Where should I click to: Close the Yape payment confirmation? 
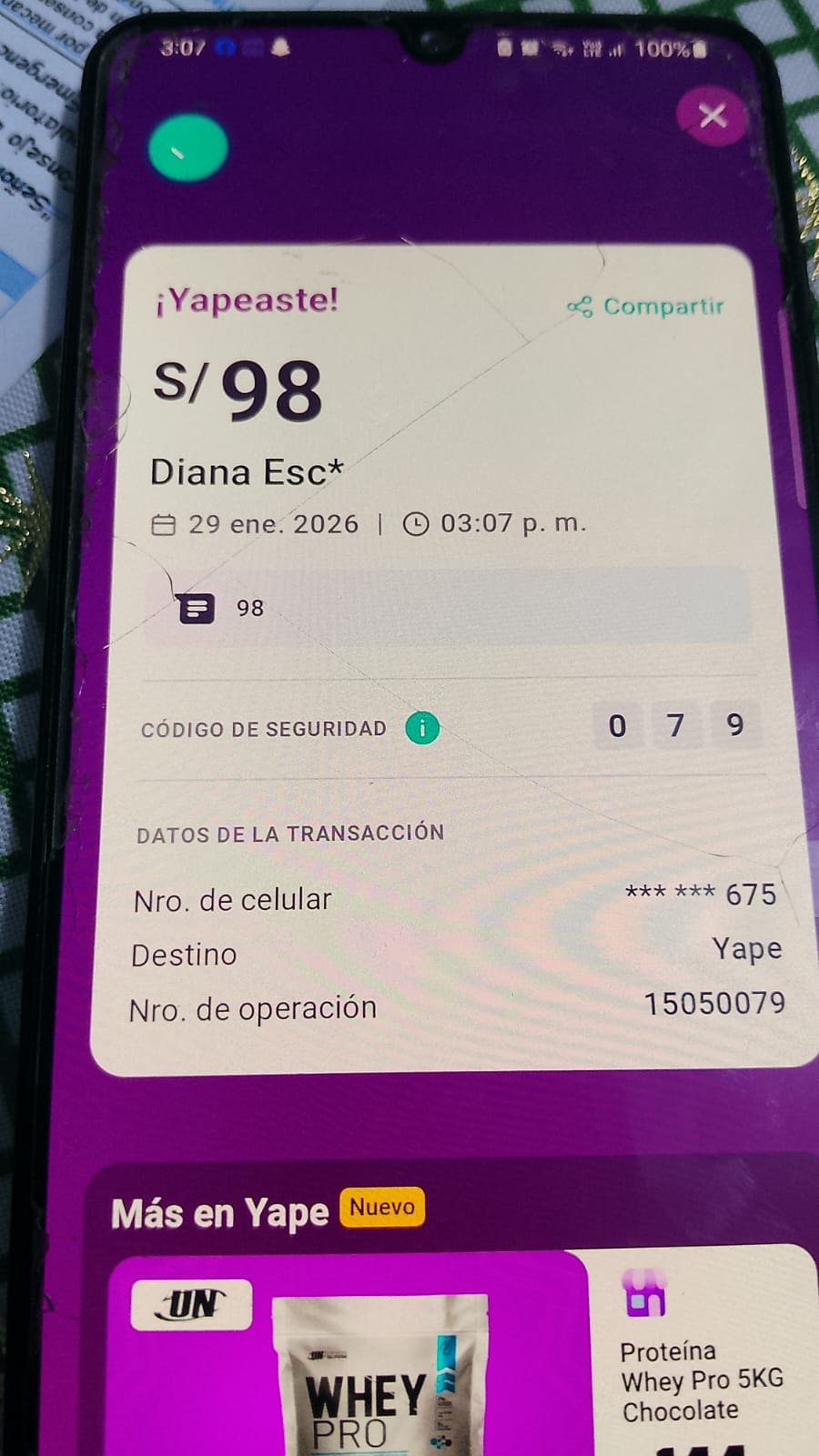[x=713, y=116]
